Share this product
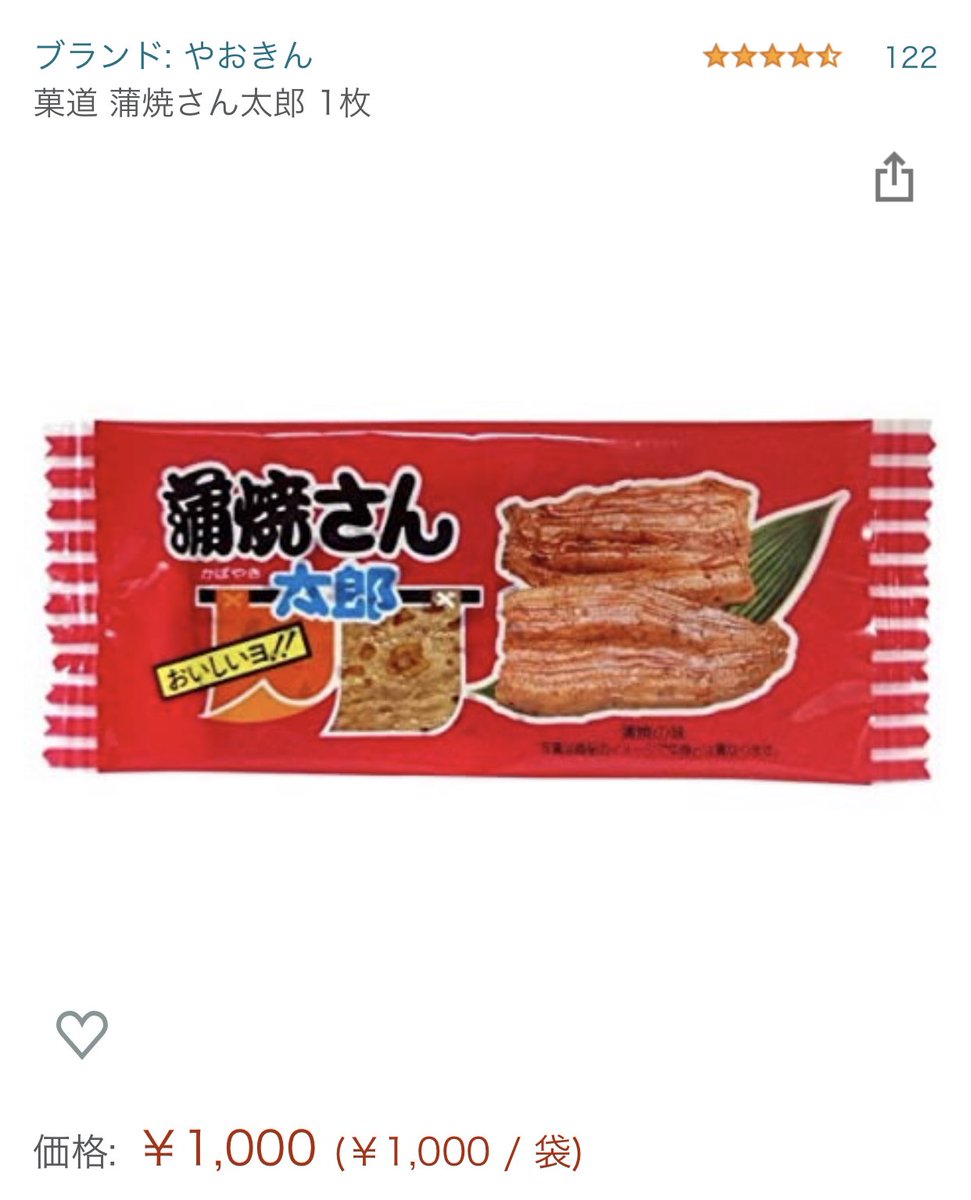The width and height of the screenshot is (971, 1200). [x=893, y=178]
